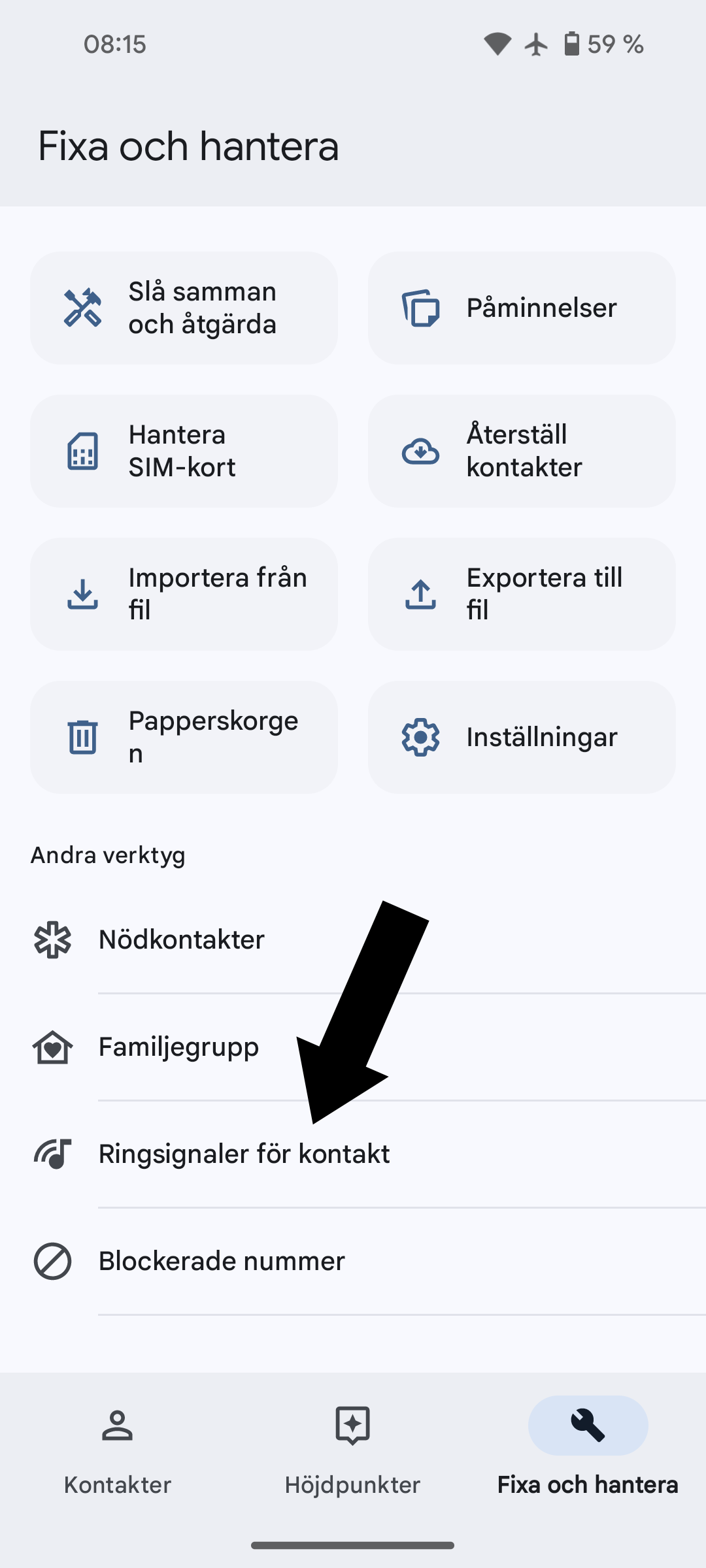Image resolution: width=706 pixels, height=1568 pixels.
Task: Open Slå samman och åtgärda
Action: pos(184,308)
